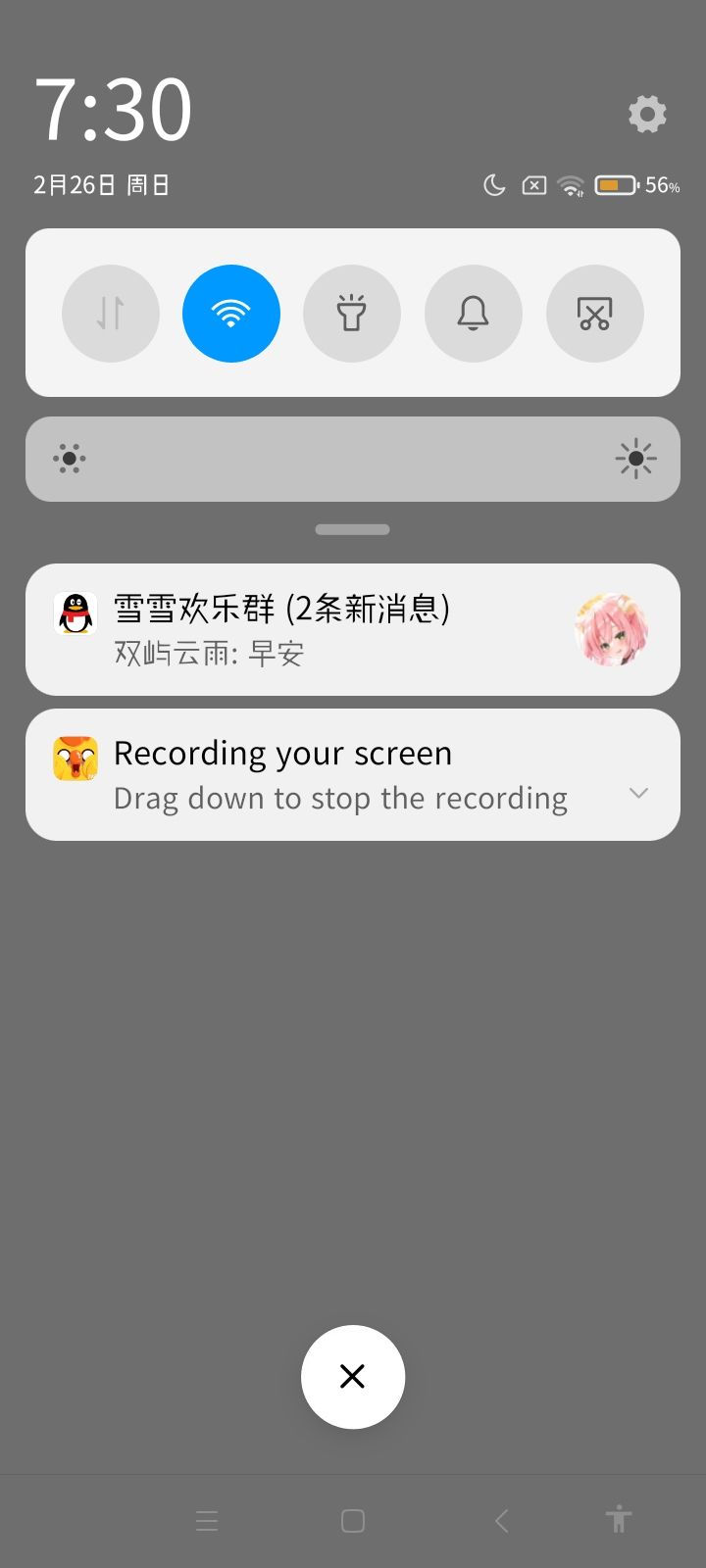Tap the screenshot scissors tile
706x1568 pixels.
point(595,313)
